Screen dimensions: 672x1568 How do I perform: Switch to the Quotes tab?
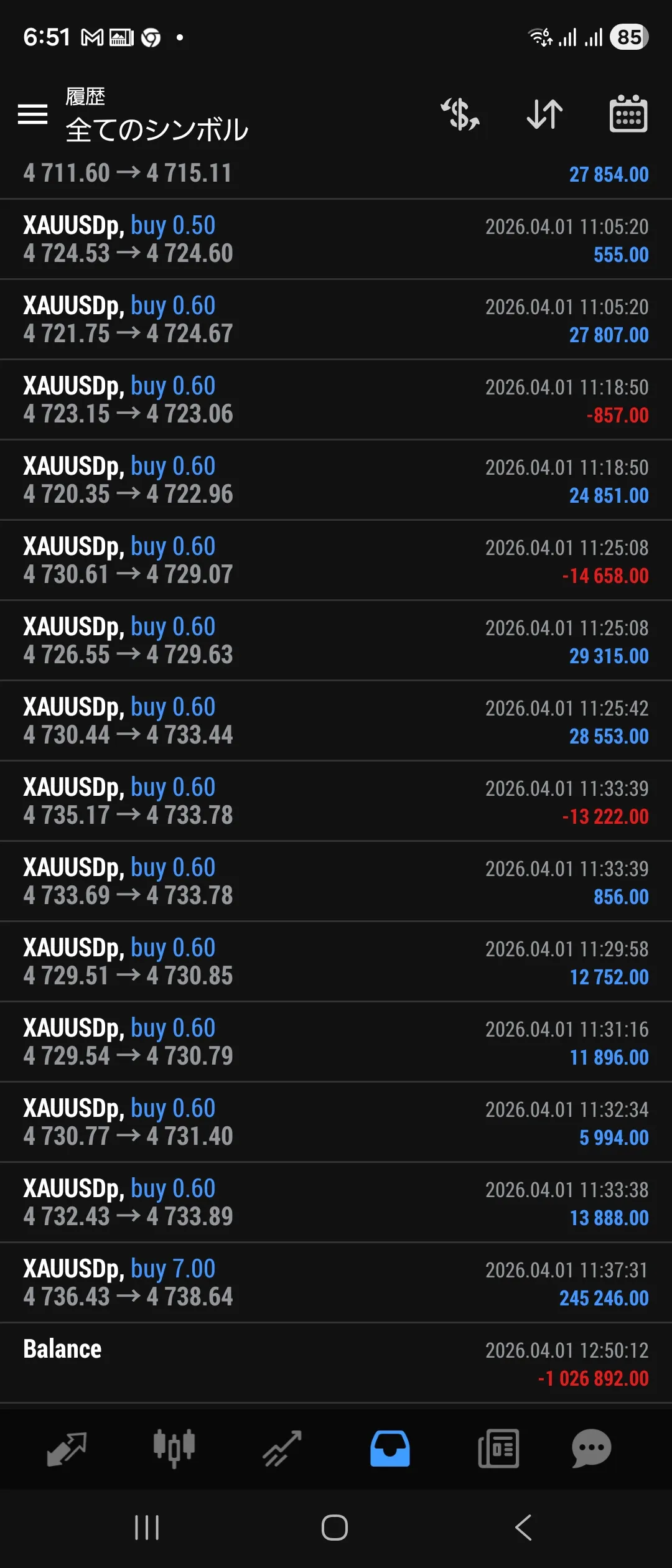[67, 1449]
